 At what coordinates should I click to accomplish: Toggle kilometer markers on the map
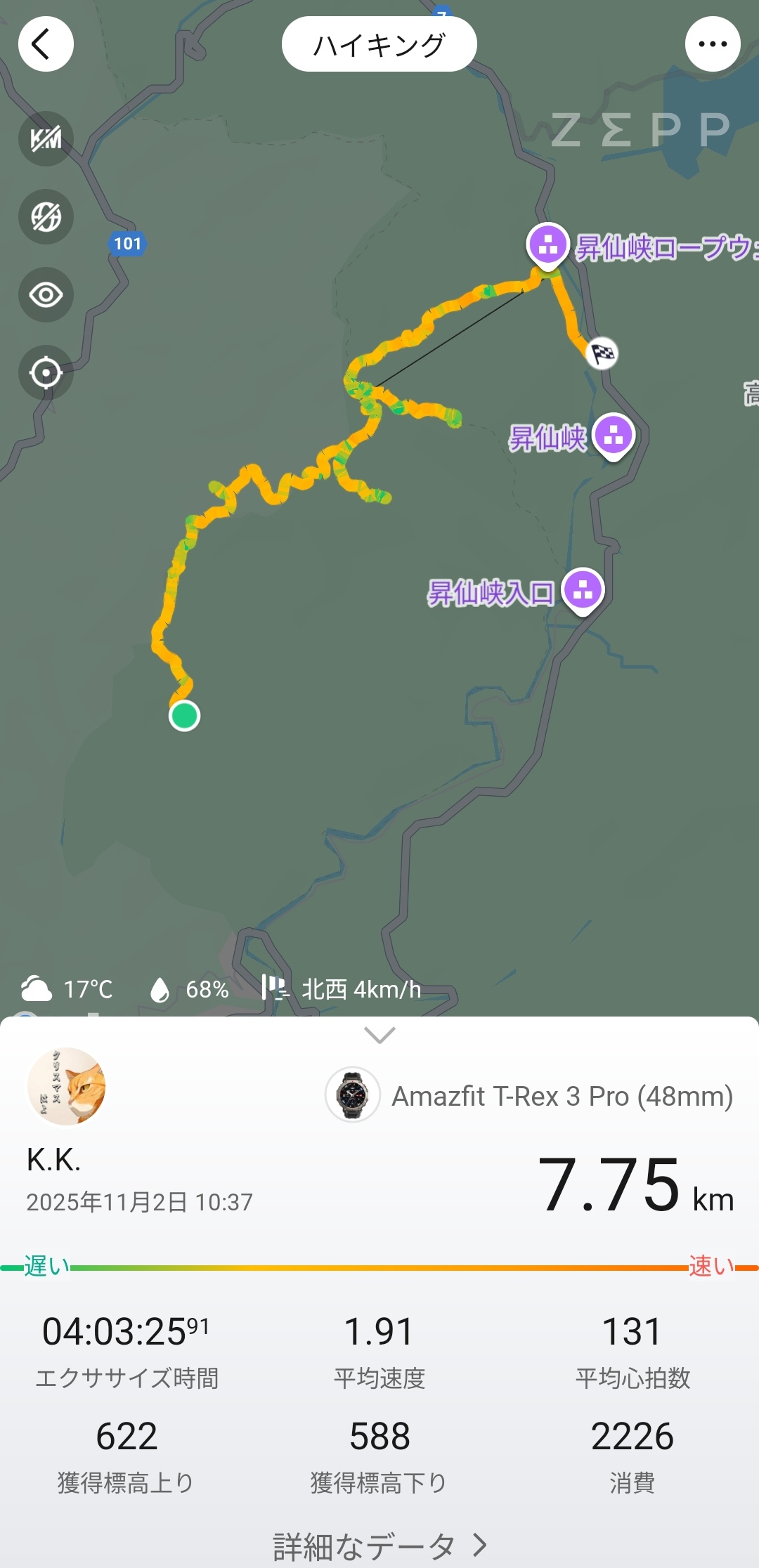(x=46, y=138)
